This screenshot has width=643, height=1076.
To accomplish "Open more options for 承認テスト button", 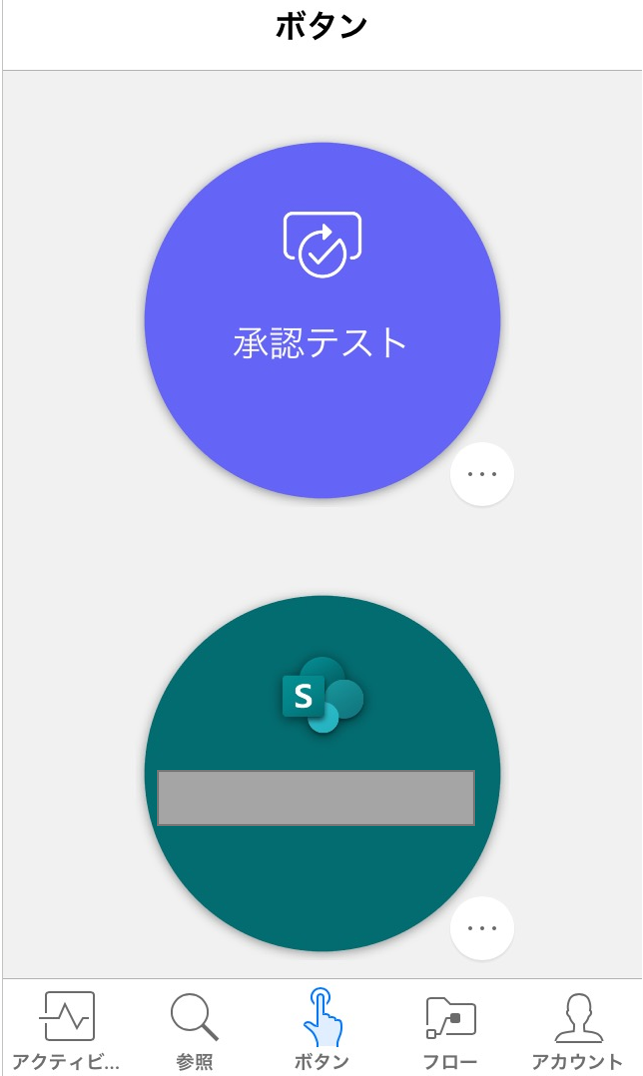I will click(482, 474).
